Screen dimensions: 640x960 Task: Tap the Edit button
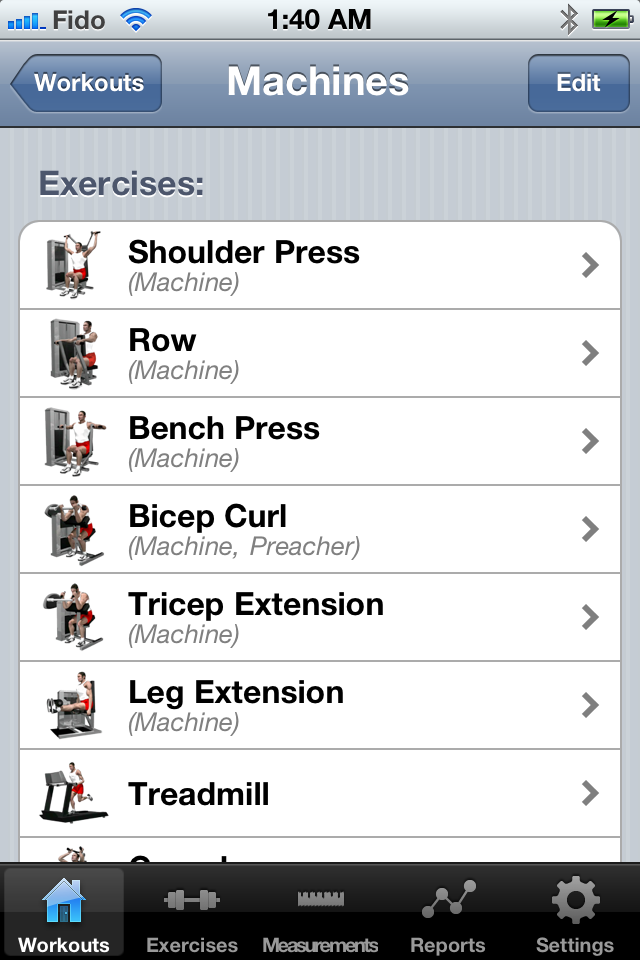pos(577,84)
